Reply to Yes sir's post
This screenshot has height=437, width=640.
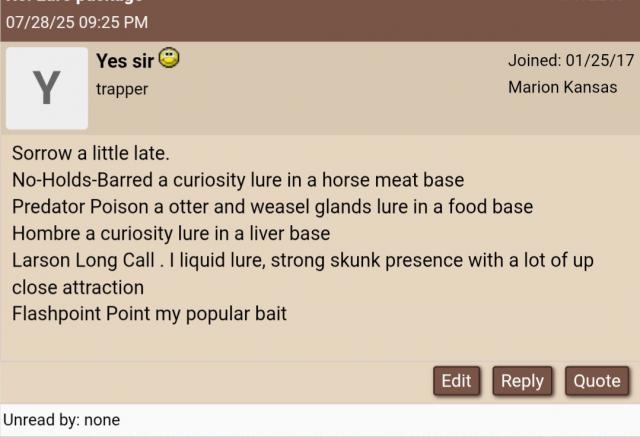click(522, 381)
